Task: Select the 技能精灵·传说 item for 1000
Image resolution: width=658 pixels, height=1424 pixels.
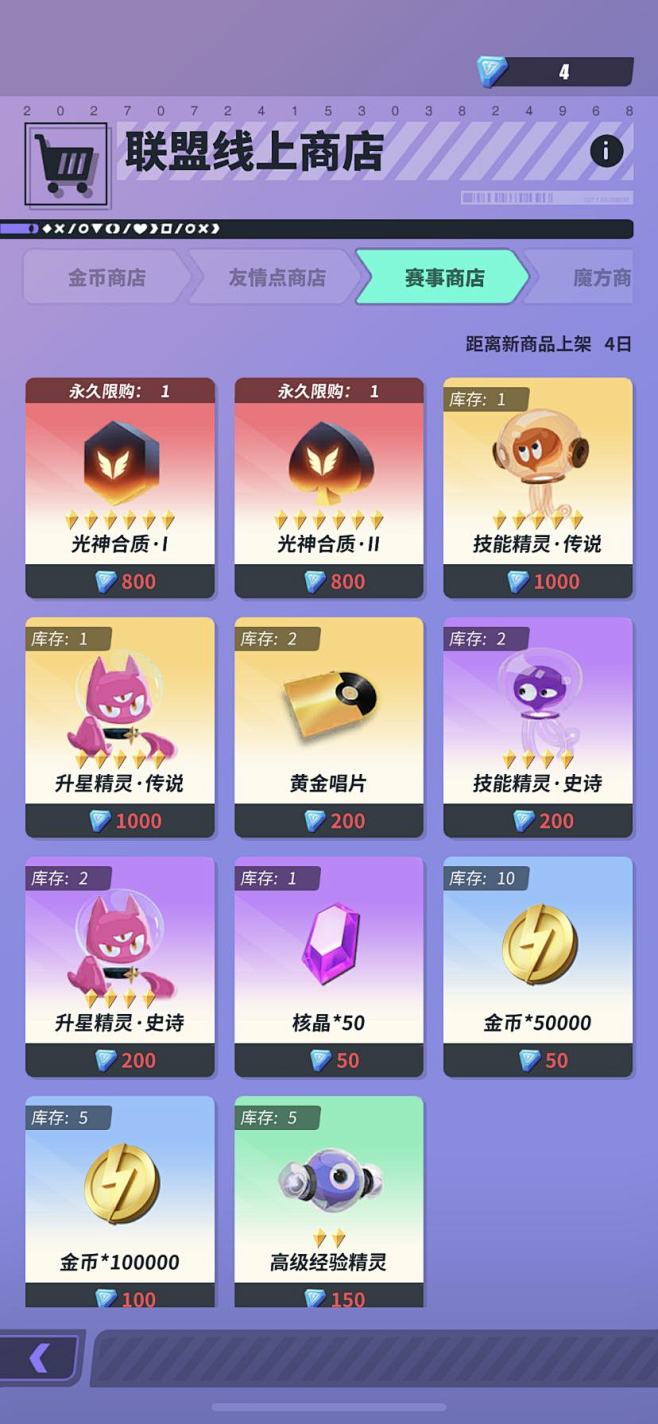Action: click(x=538, y=488)
